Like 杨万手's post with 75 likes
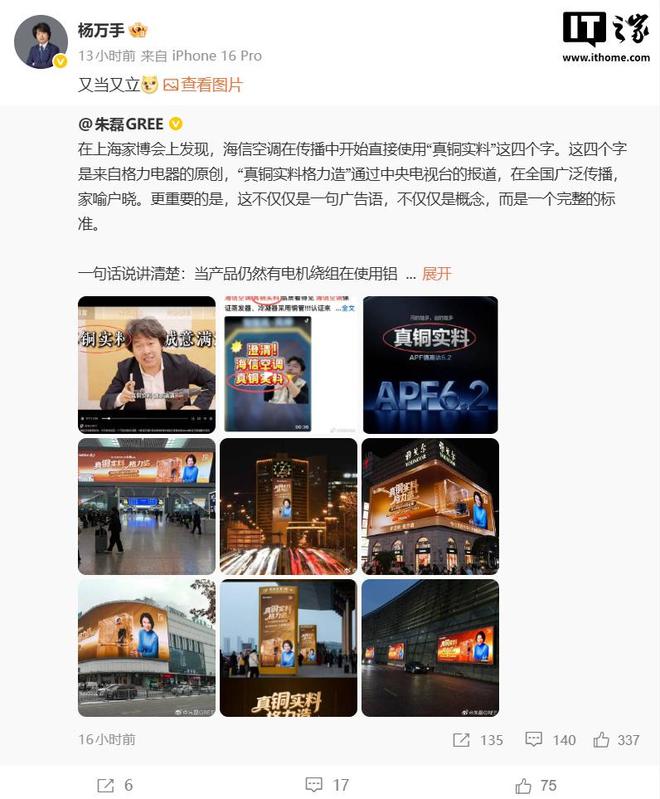This screenshot has width=660, height=799. point(536,785)
